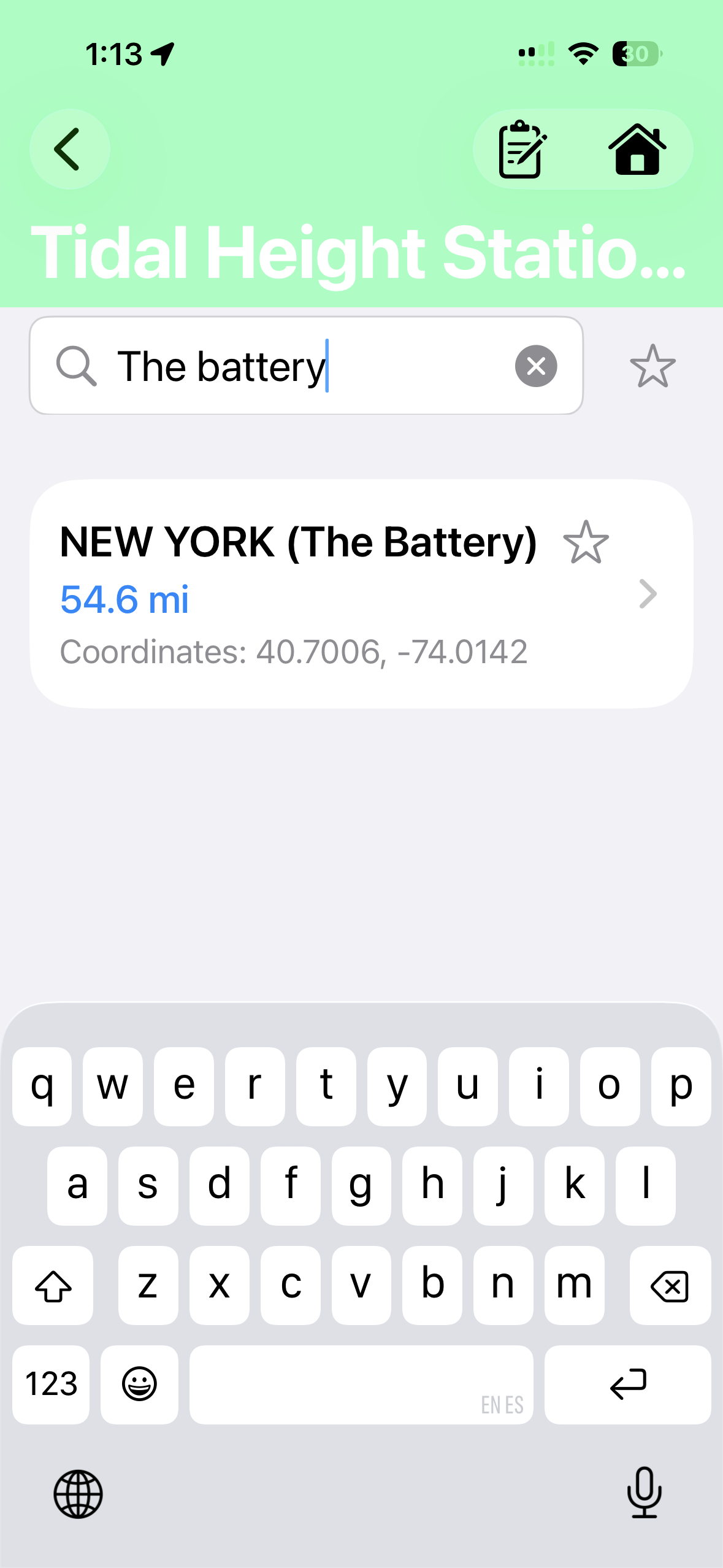Switch keyboard language with the globe key
Viewport: 723px width, 1568px height.
click(x=78, y=1494)
